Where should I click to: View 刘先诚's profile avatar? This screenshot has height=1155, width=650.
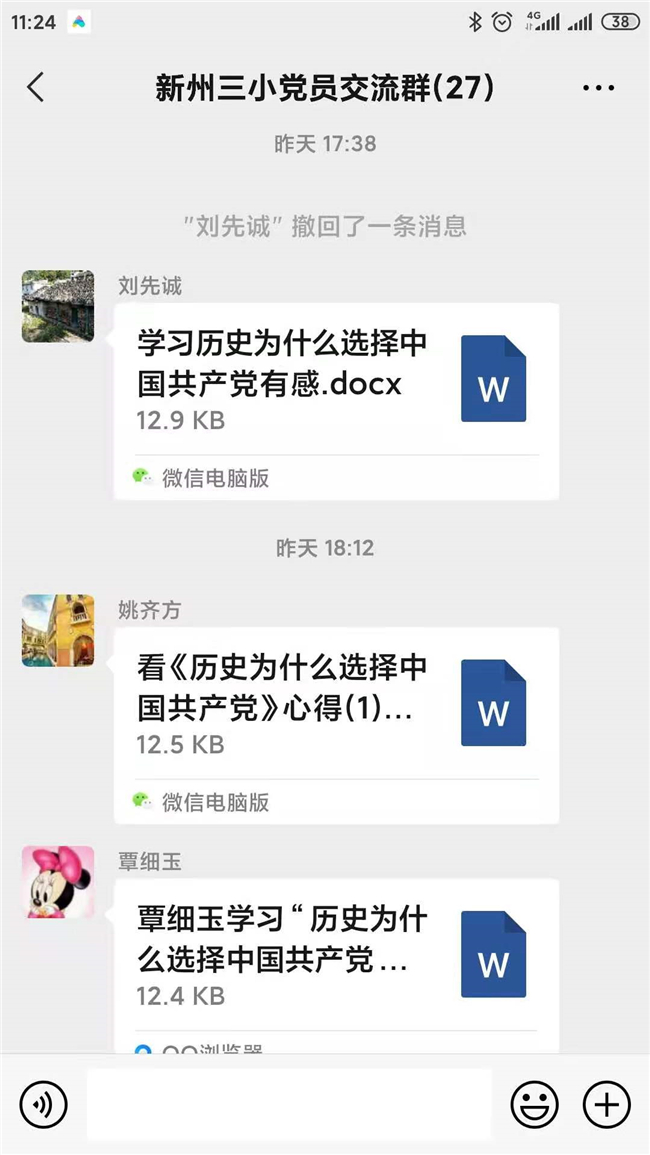tap(58, 306)
